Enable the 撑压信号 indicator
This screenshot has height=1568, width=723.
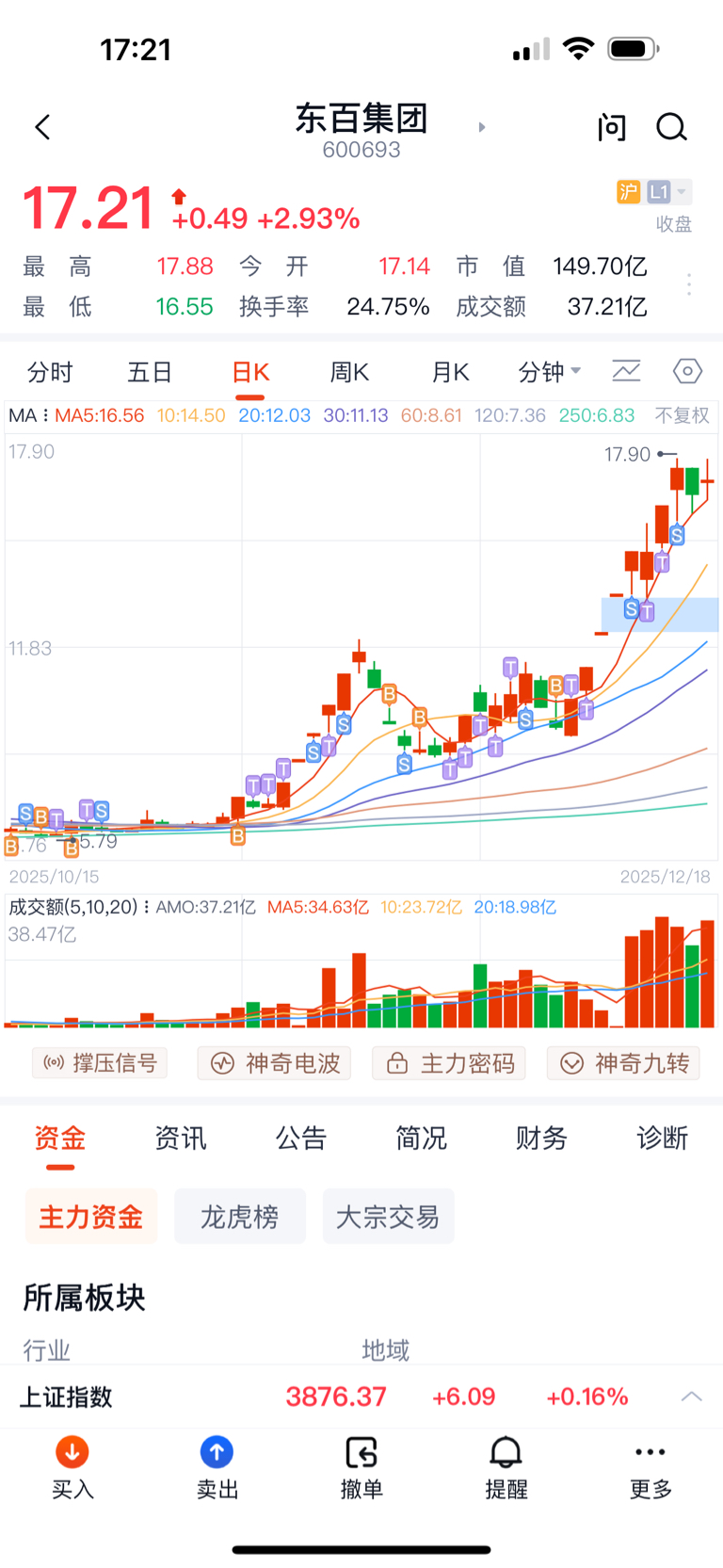(100, 1063)
